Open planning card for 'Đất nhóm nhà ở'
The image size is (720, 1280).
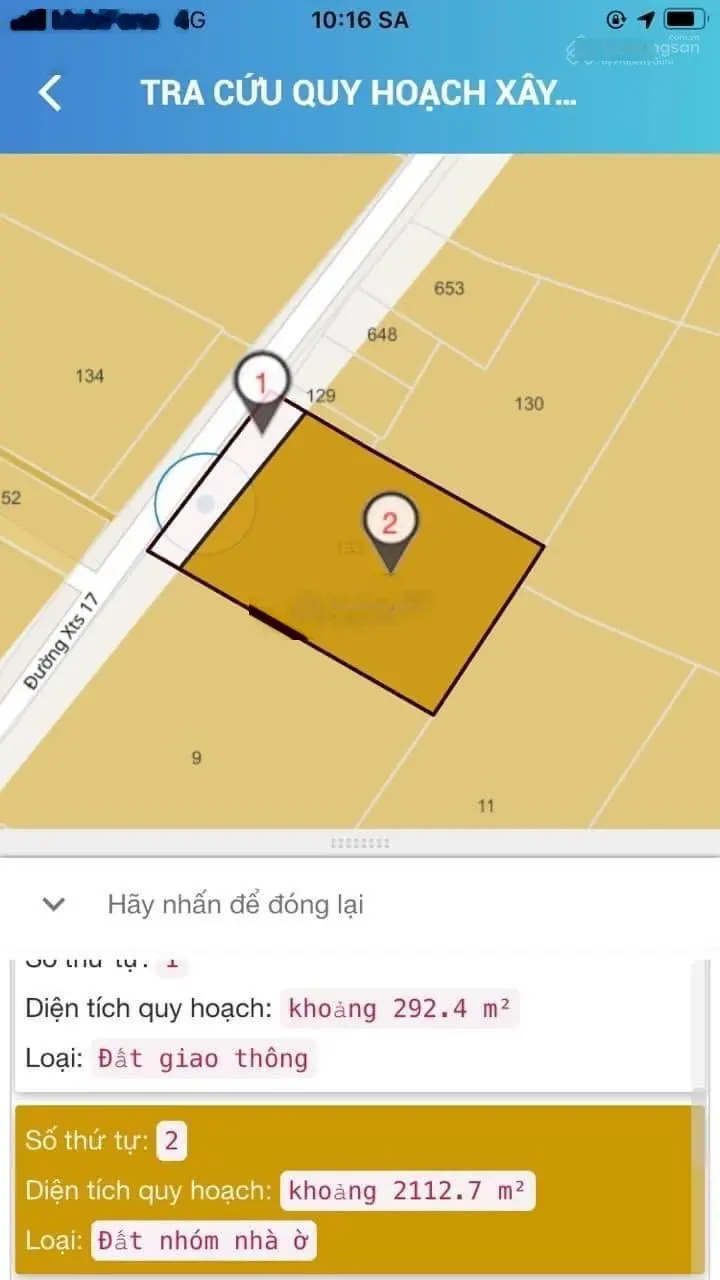360,1190
